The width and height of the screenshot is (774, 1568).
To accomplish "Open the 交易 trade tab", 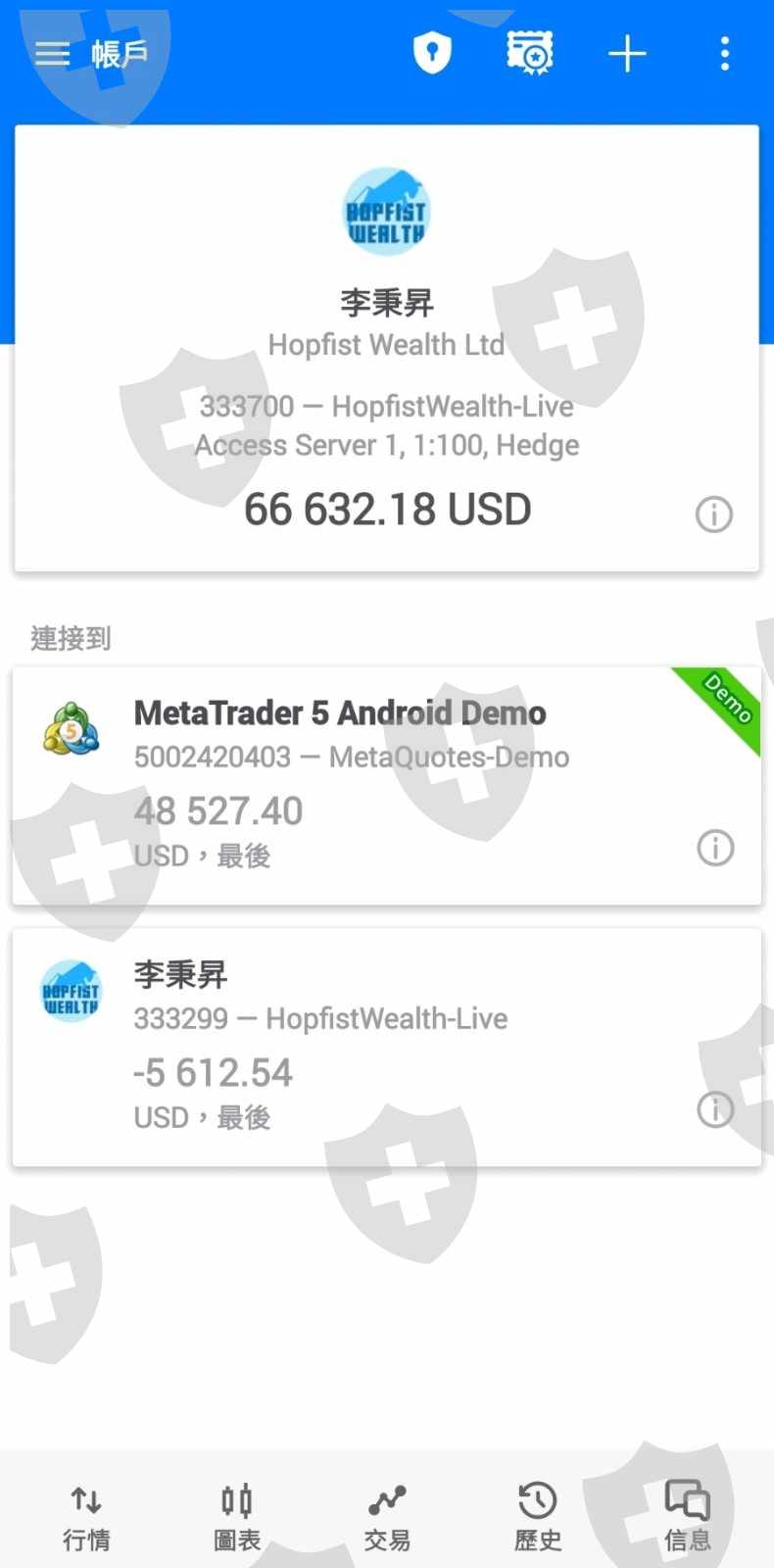I will (x=387, y=1518).
